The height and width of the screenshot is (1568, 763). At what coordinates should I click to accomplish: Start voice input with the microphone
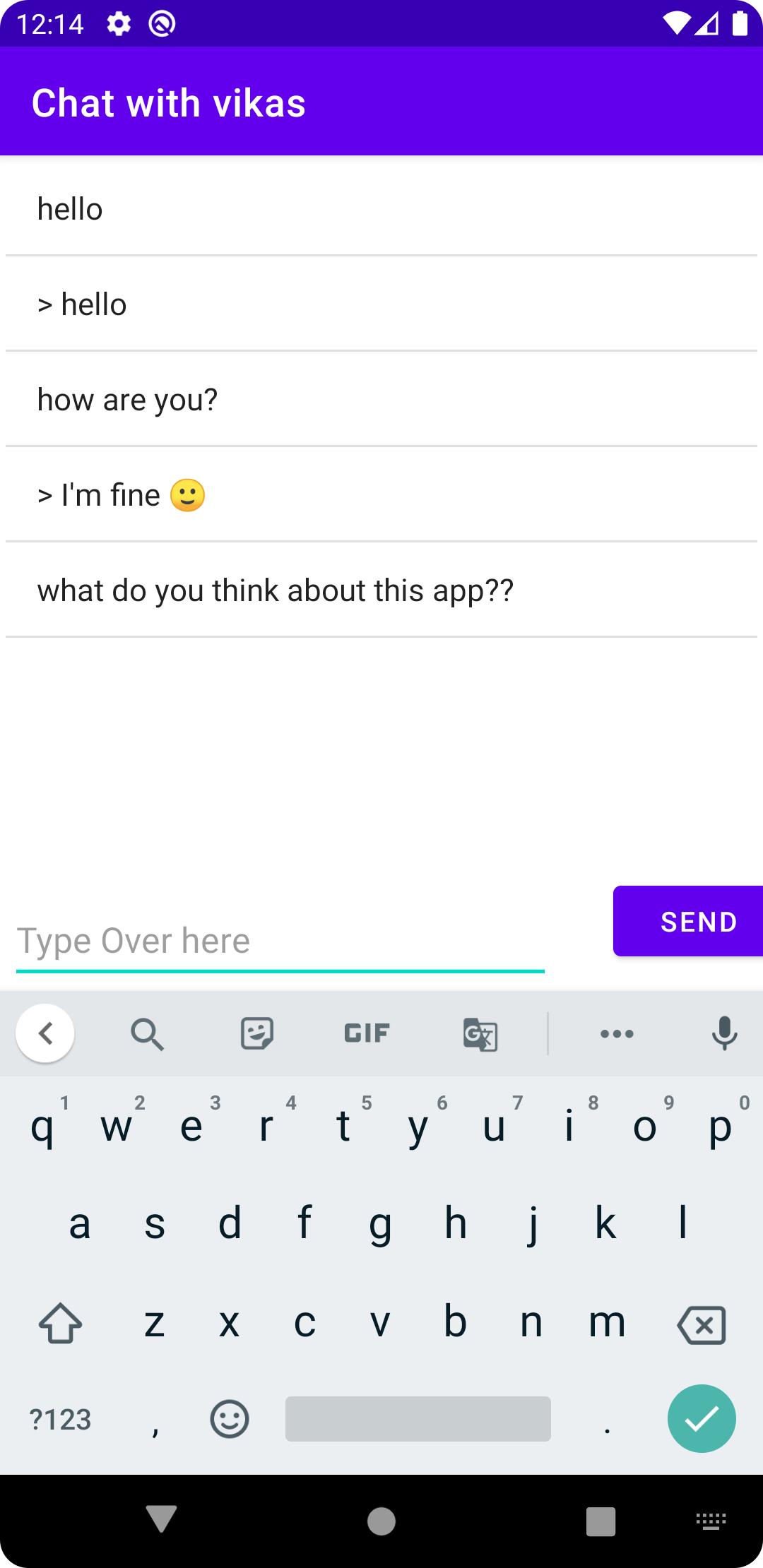(725, 1034)
